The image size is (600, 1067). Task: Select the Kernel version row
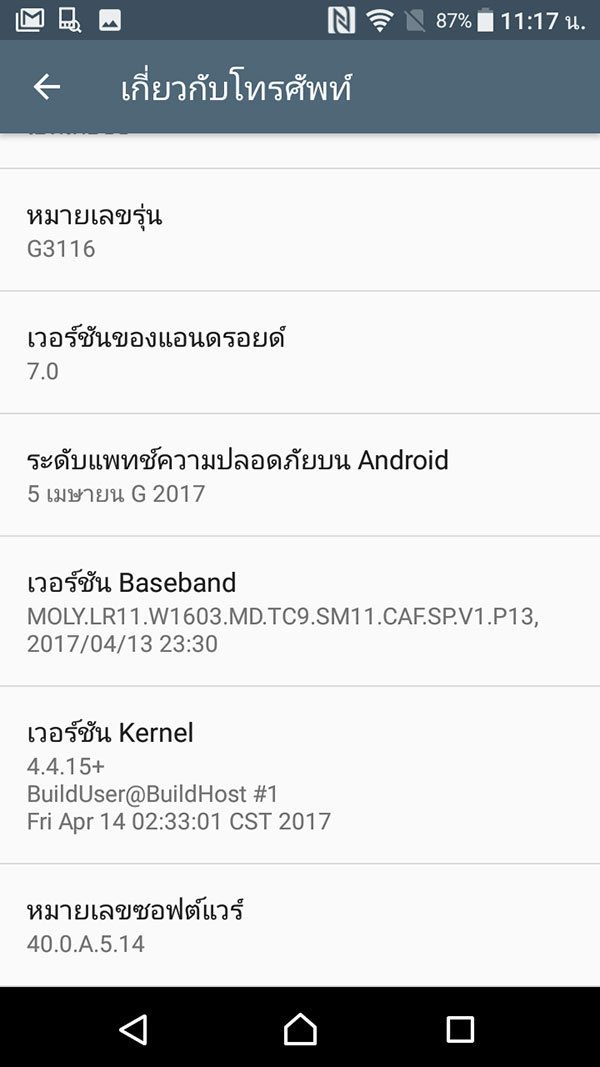300,775
